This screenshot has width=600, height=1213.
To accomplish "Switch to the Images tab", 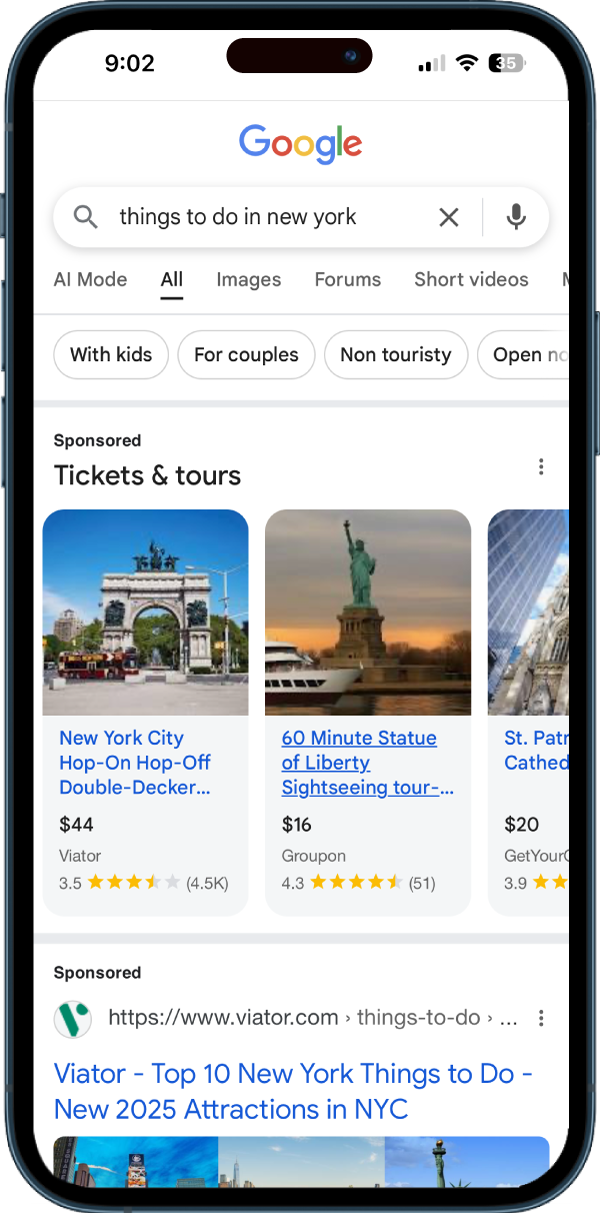I will 248,280.
